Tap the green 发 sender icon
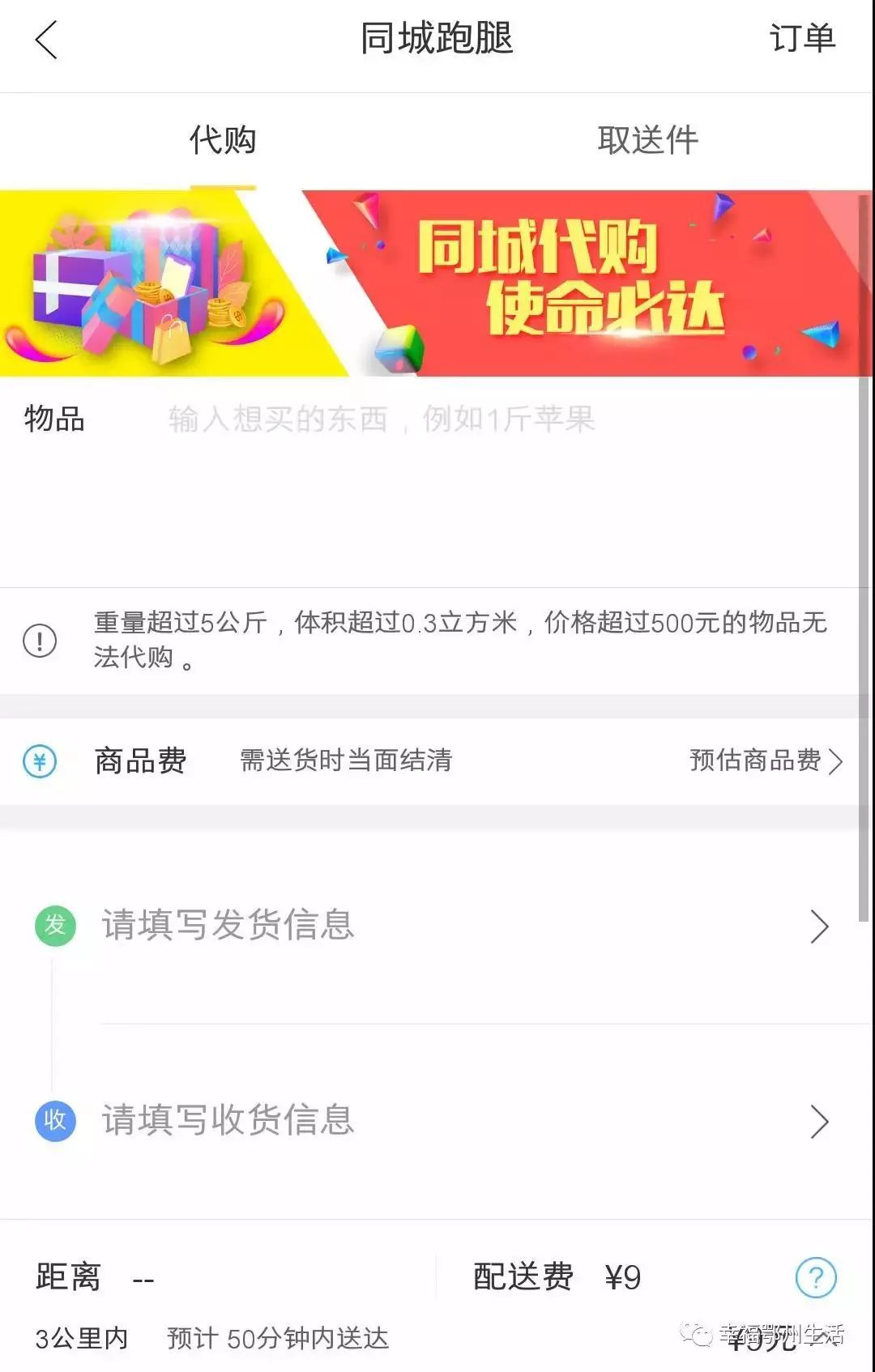Screen dimensions: 875x1372 53,926
